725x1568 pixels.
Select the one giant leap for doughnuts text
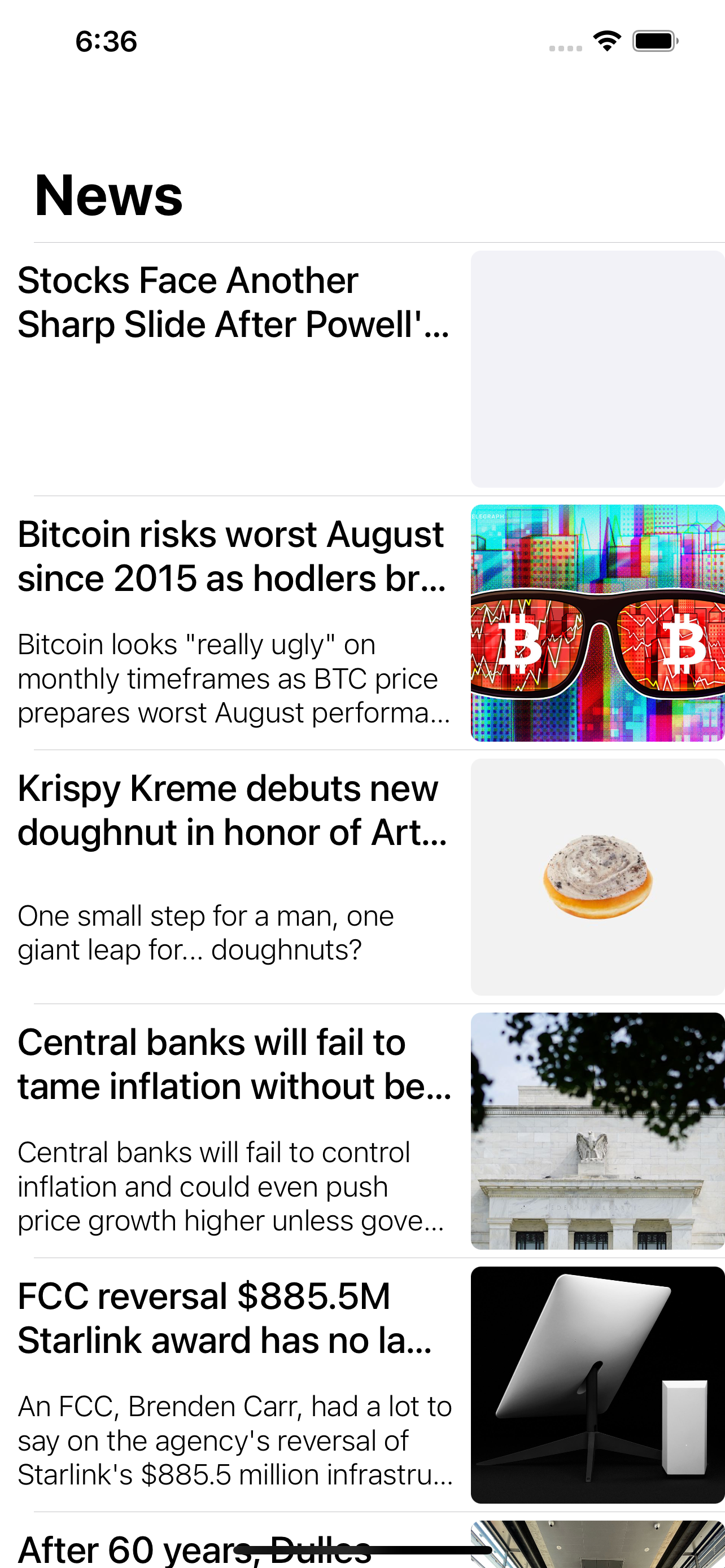[207, 932]
